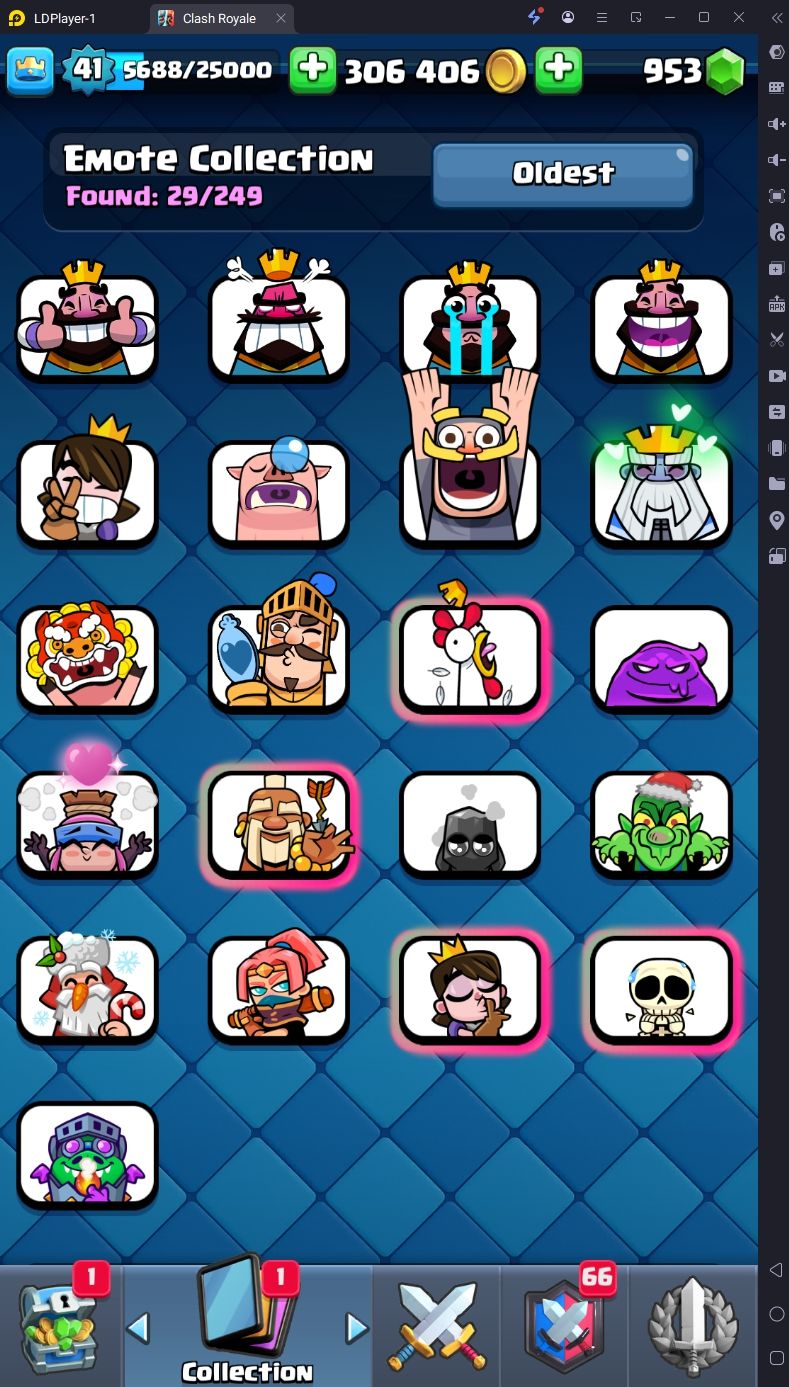Viewport: 789px width, 1387px height.
Task: Open the player profile crown icon
Action: coord(30,70)
